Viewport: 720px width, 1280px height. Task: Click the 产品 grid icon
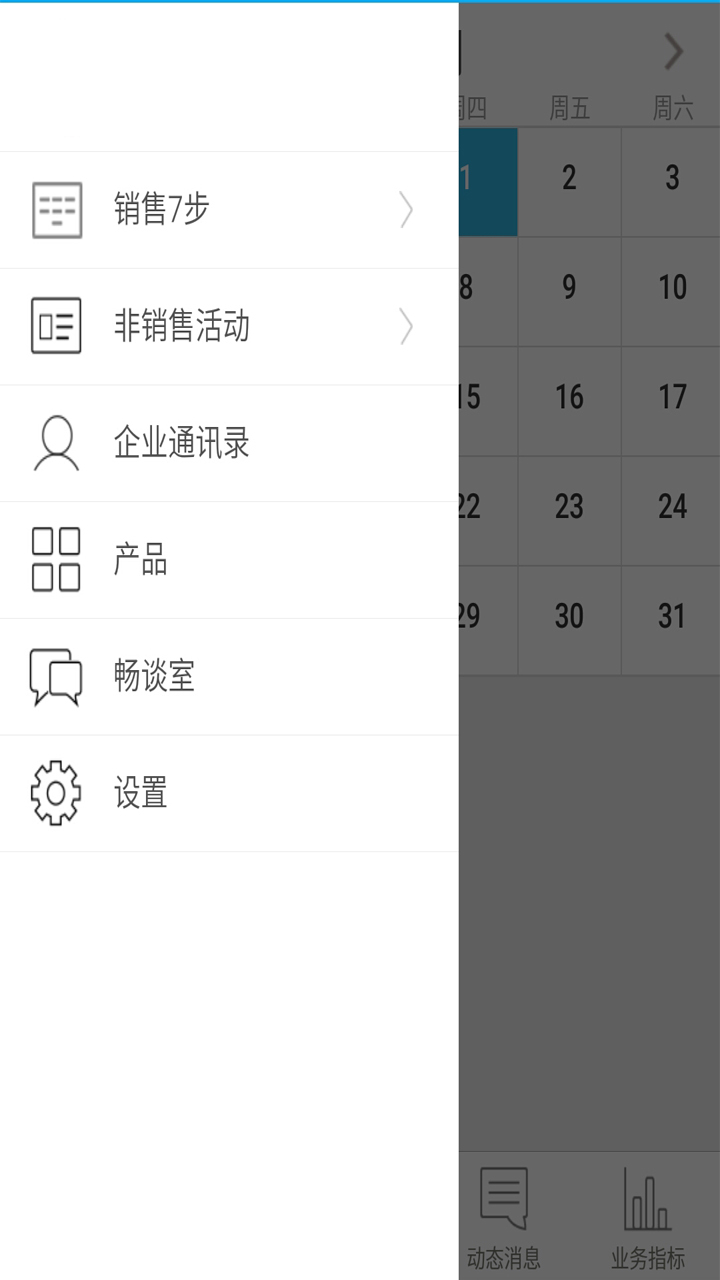[x=57, y=558]
